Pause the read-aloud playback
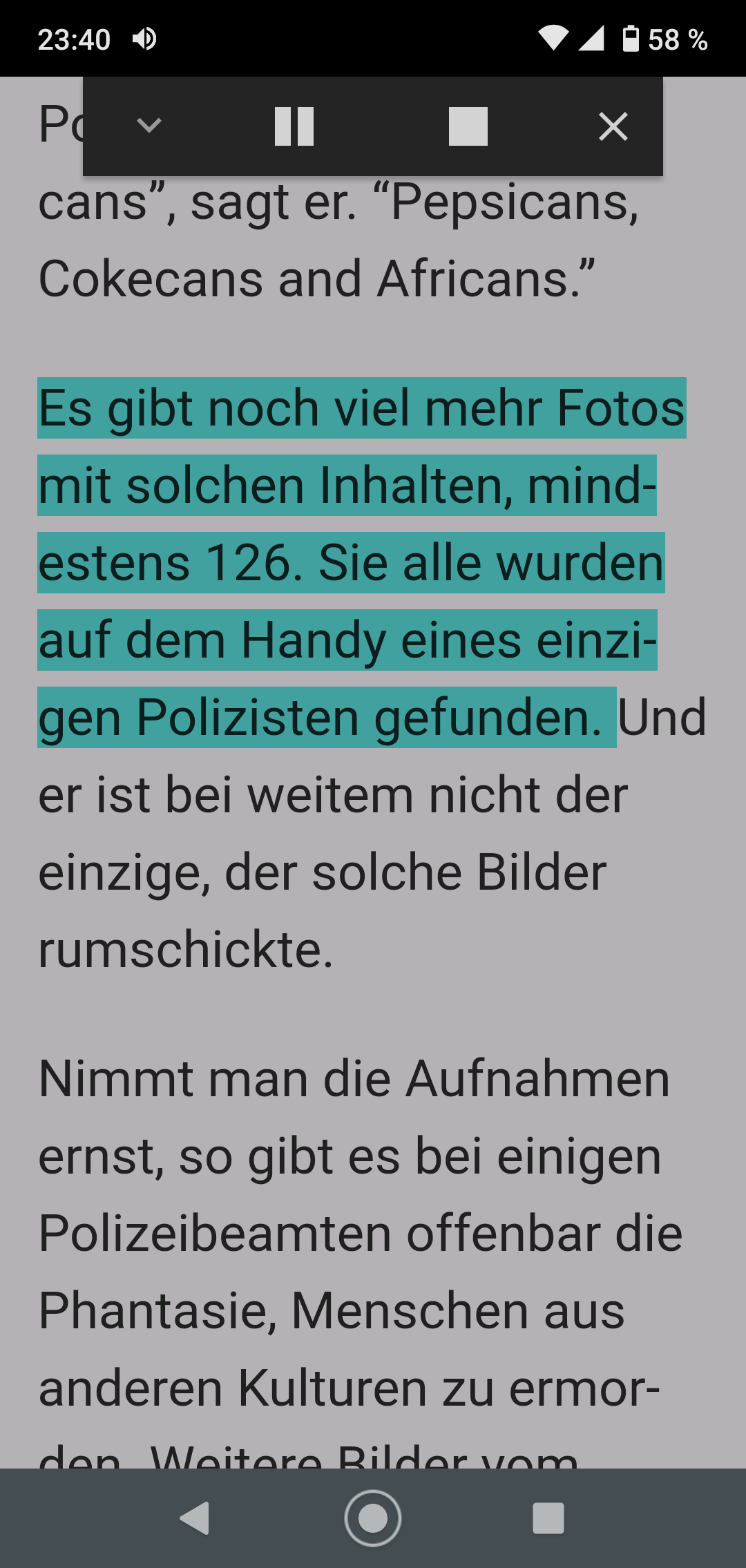 [294, 126]
